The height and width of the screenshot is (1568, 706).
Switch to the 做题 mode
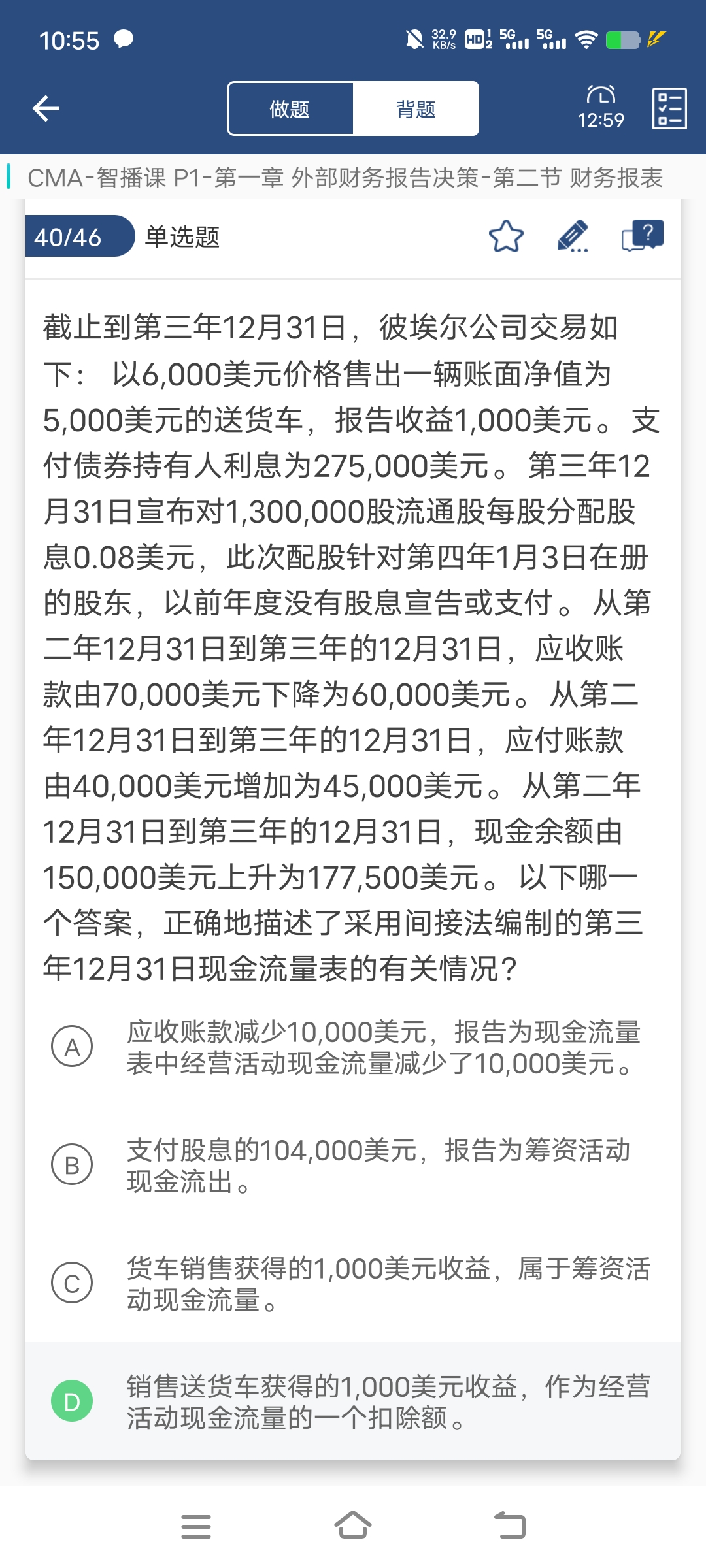point(290,109)
